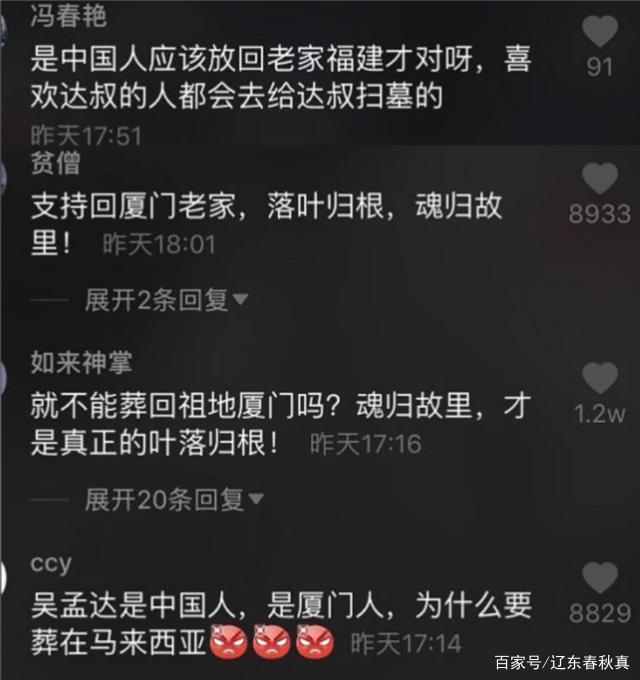The width and height of the screenshot is (640, 680).
Task: Open ccy's profile from username
Action: (x=50, y=563)
